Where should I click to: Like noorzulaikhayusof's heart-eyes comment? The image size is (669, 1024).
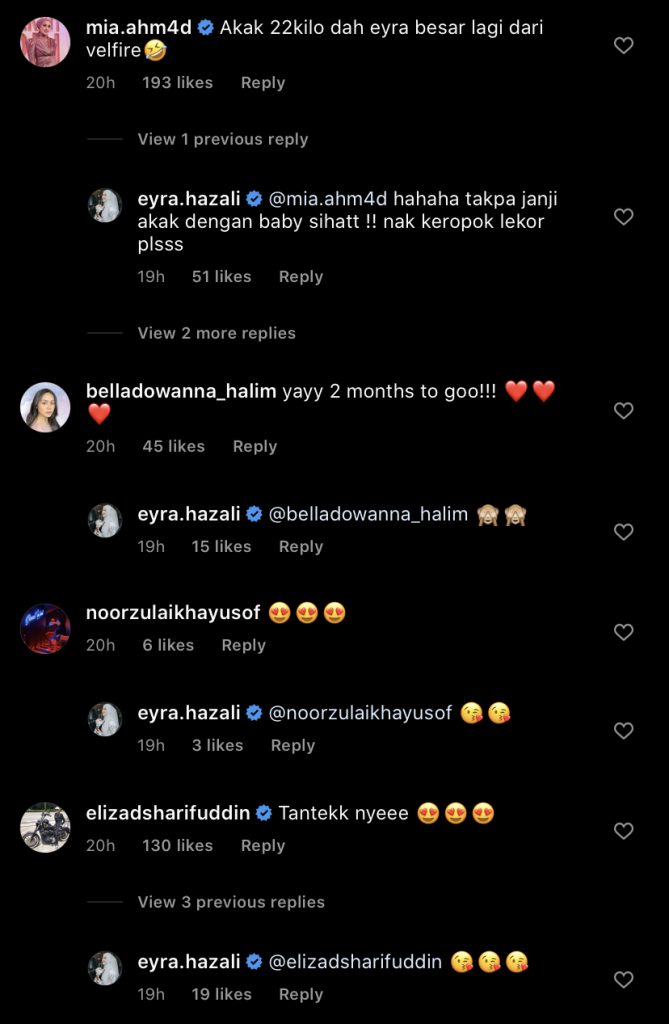click(x=623, y=632)
